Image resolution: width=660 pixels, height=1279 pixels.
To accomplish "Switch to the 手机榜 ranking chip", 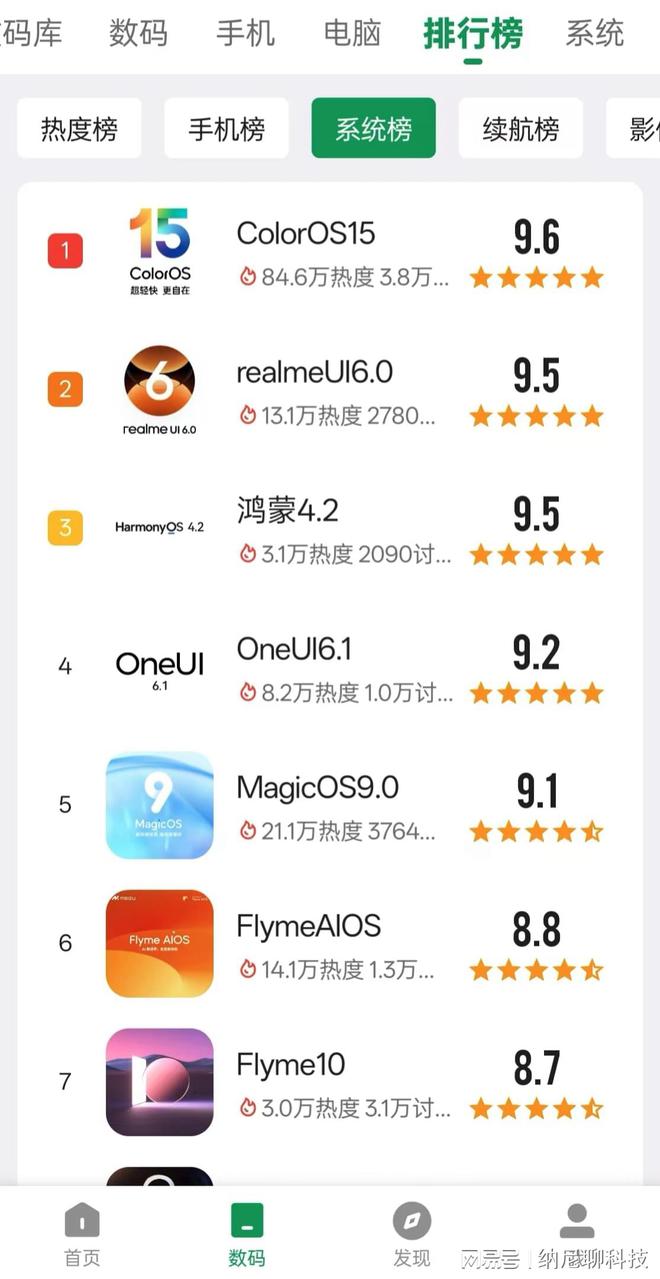I will [226, 128].
